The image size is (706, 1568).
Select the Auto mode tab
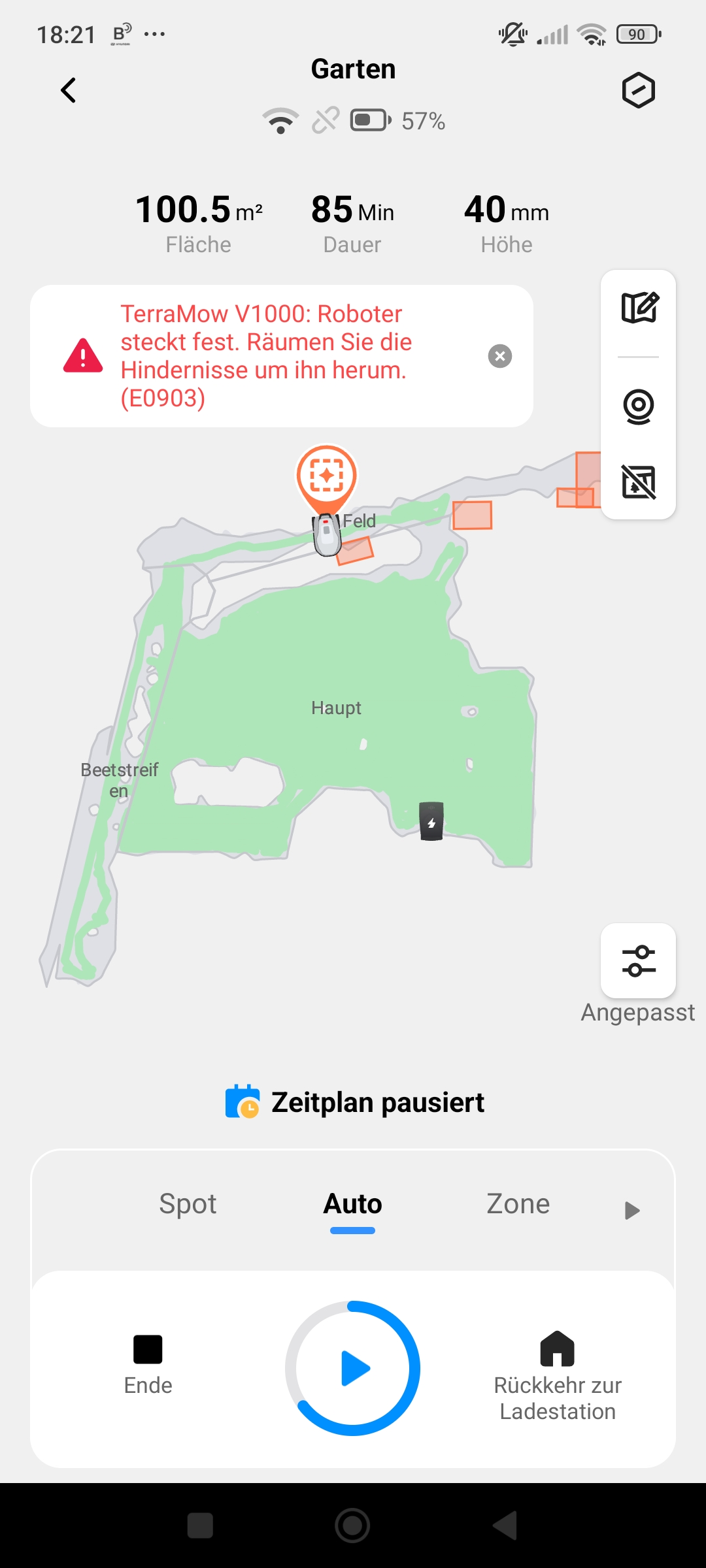coord(352,1203)
